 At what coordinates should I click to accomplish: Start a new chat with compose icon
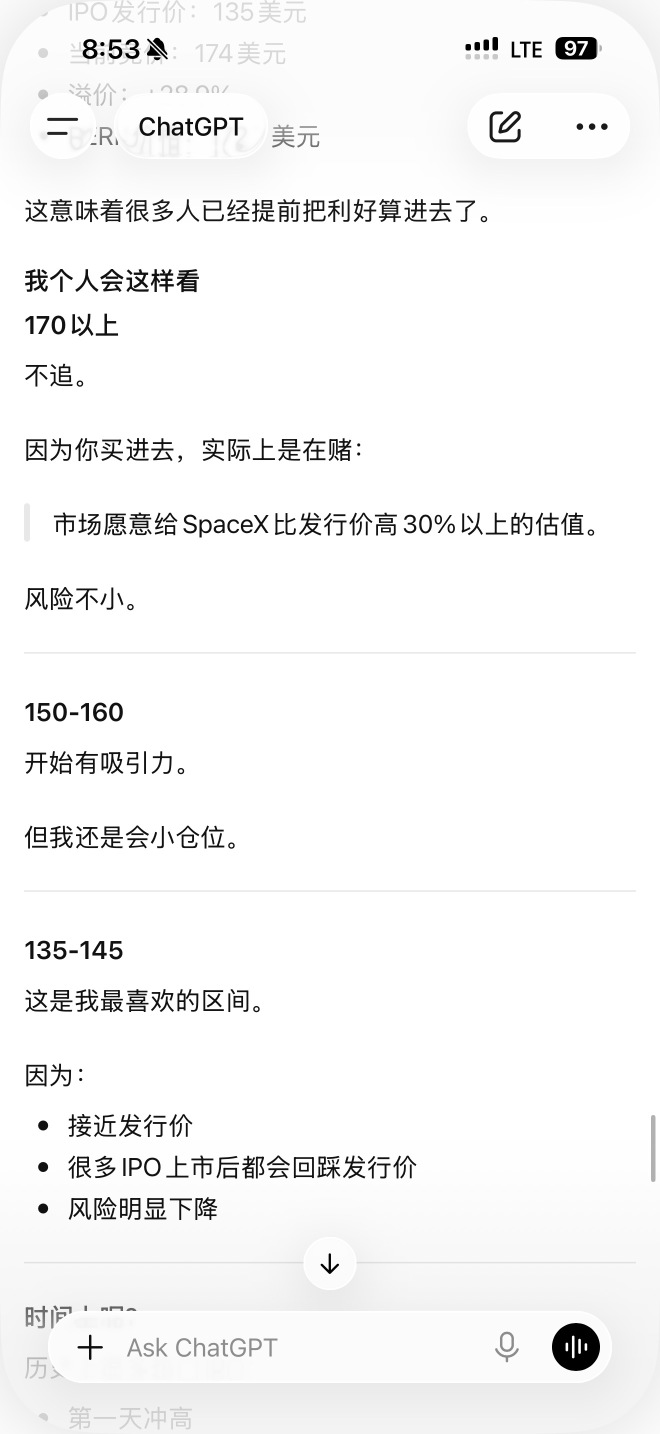click(505, 127)
